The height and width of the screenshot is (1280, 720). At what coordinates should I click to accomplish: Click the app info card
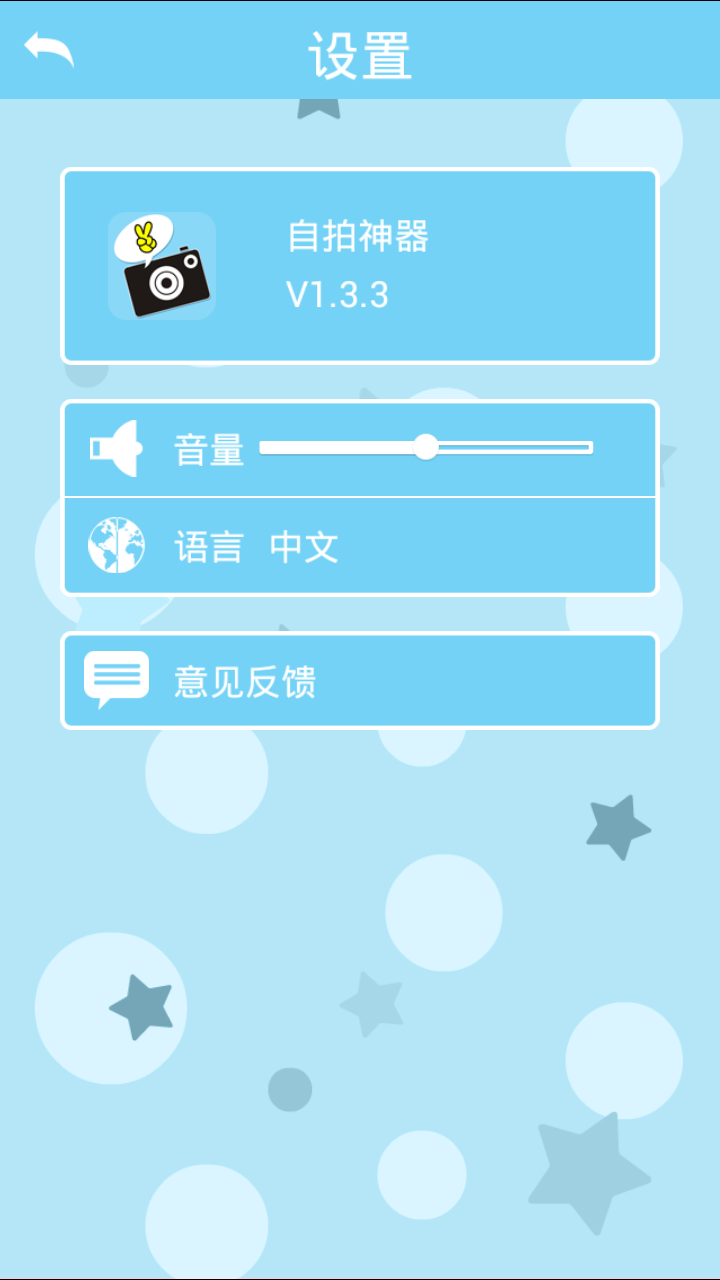click(x=360, y=263)
